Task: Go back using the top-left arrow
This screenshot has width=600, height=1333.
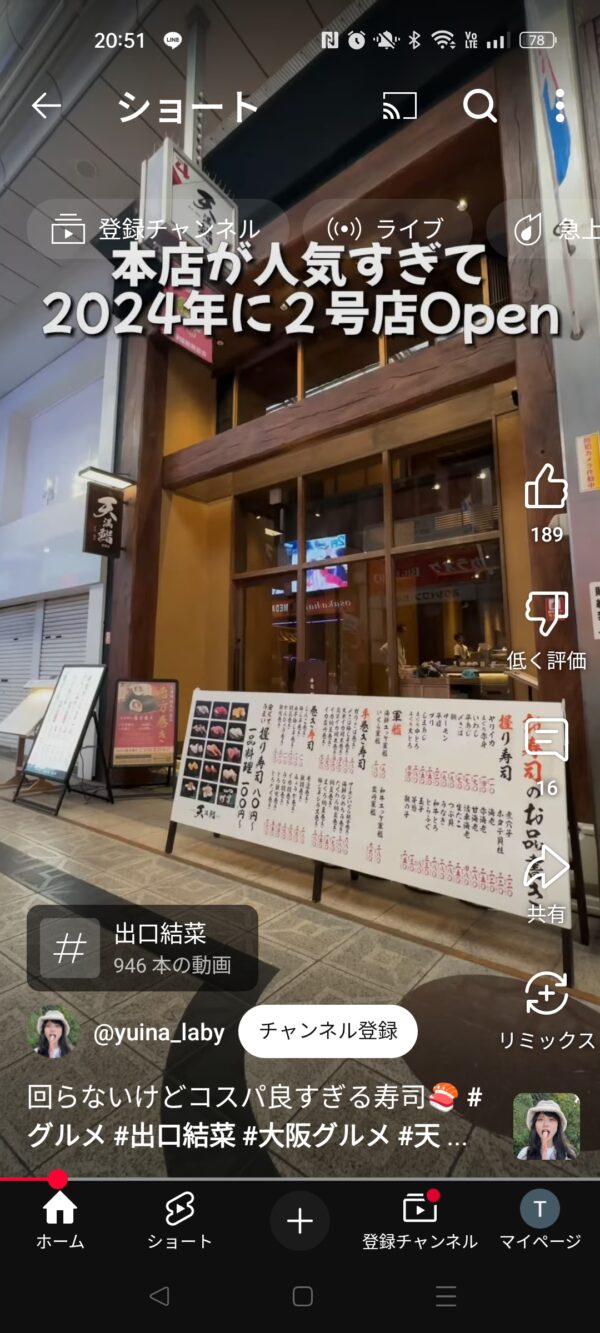Action: click(x=46, y=106)
